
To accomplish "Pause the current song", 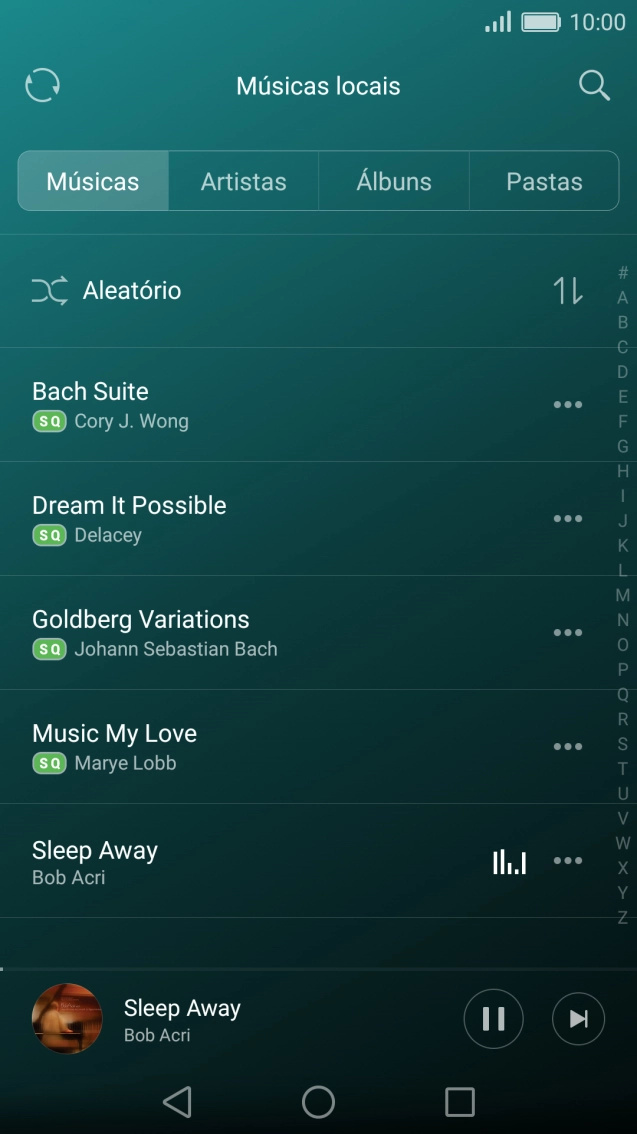I will pyautogui.click(x=493, y=1018).
